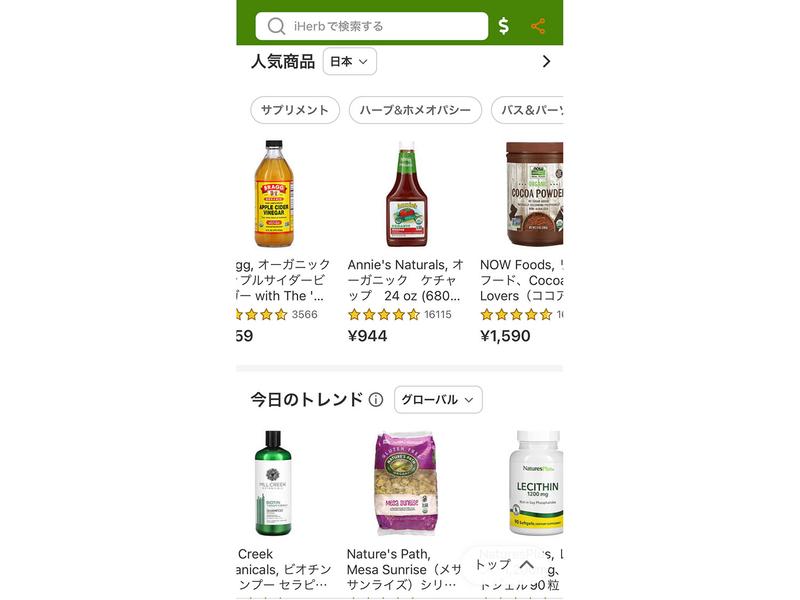Open Bragg apple cider vinegar product
This screenshot has height=600, width=800.
pos(275,195)
